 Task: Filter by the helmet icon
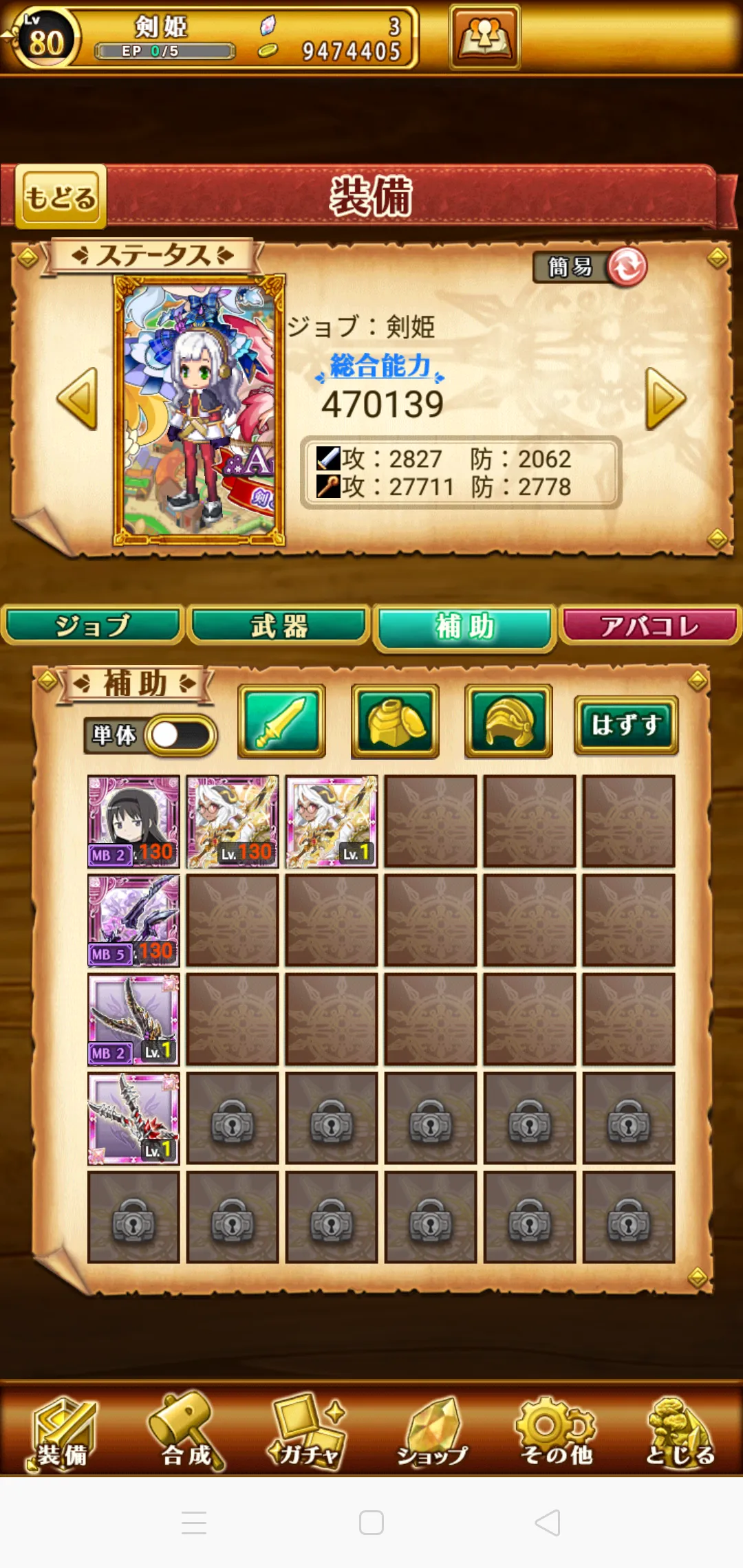tap(508, 721)
